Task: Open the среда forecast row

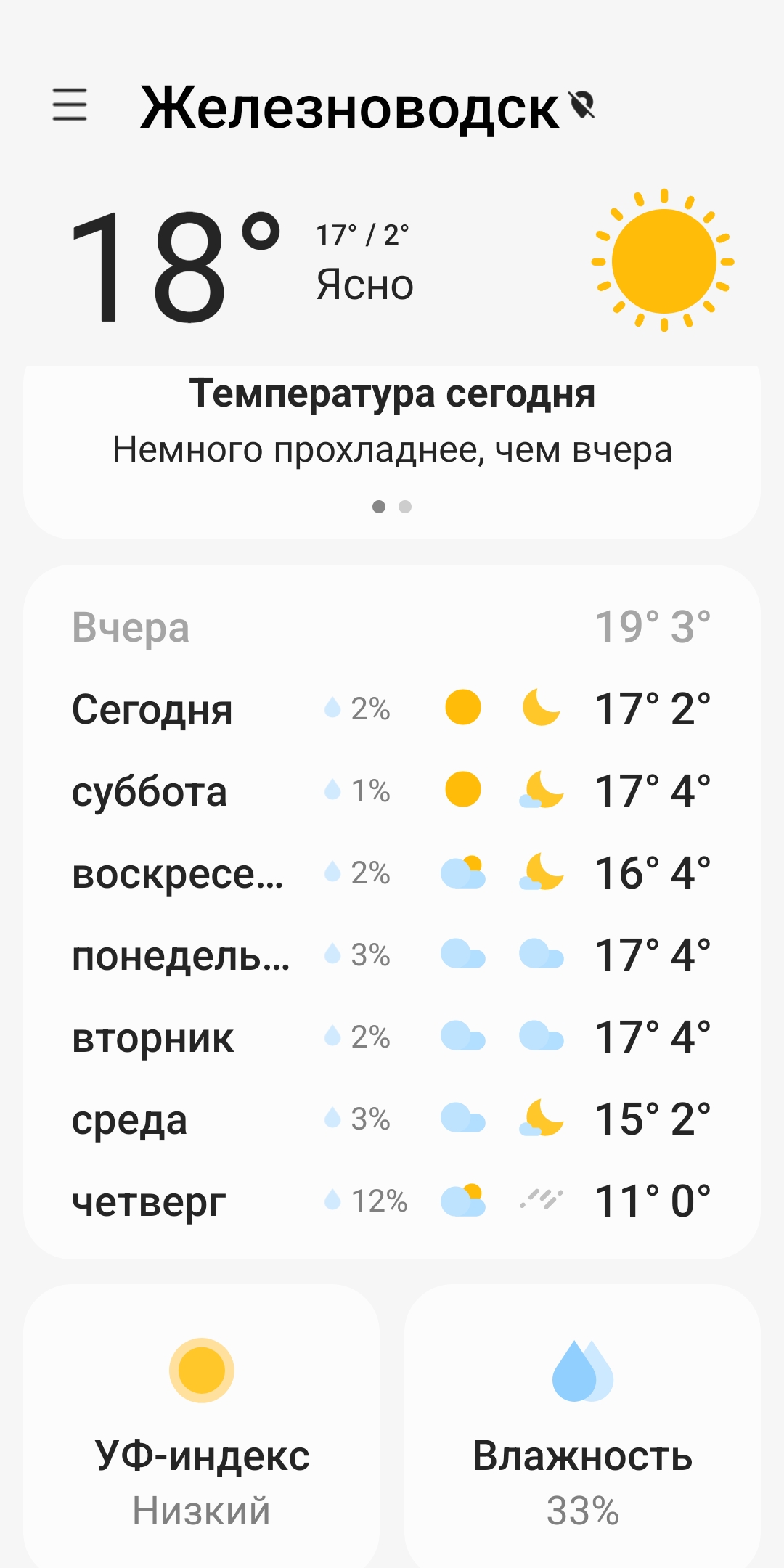Action: [x=392, y=1119]
